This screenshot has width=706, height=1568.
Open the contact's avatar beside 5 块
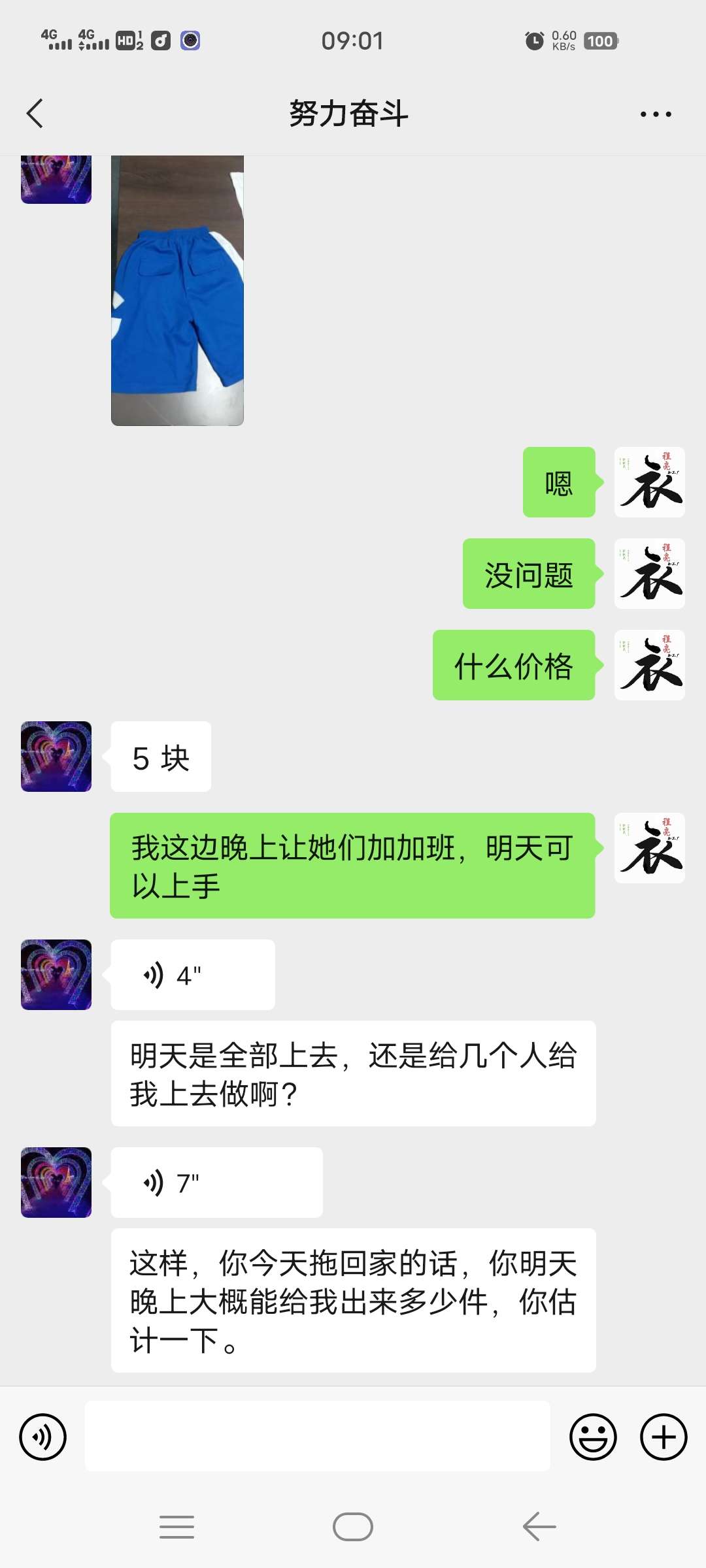(56, 757)
